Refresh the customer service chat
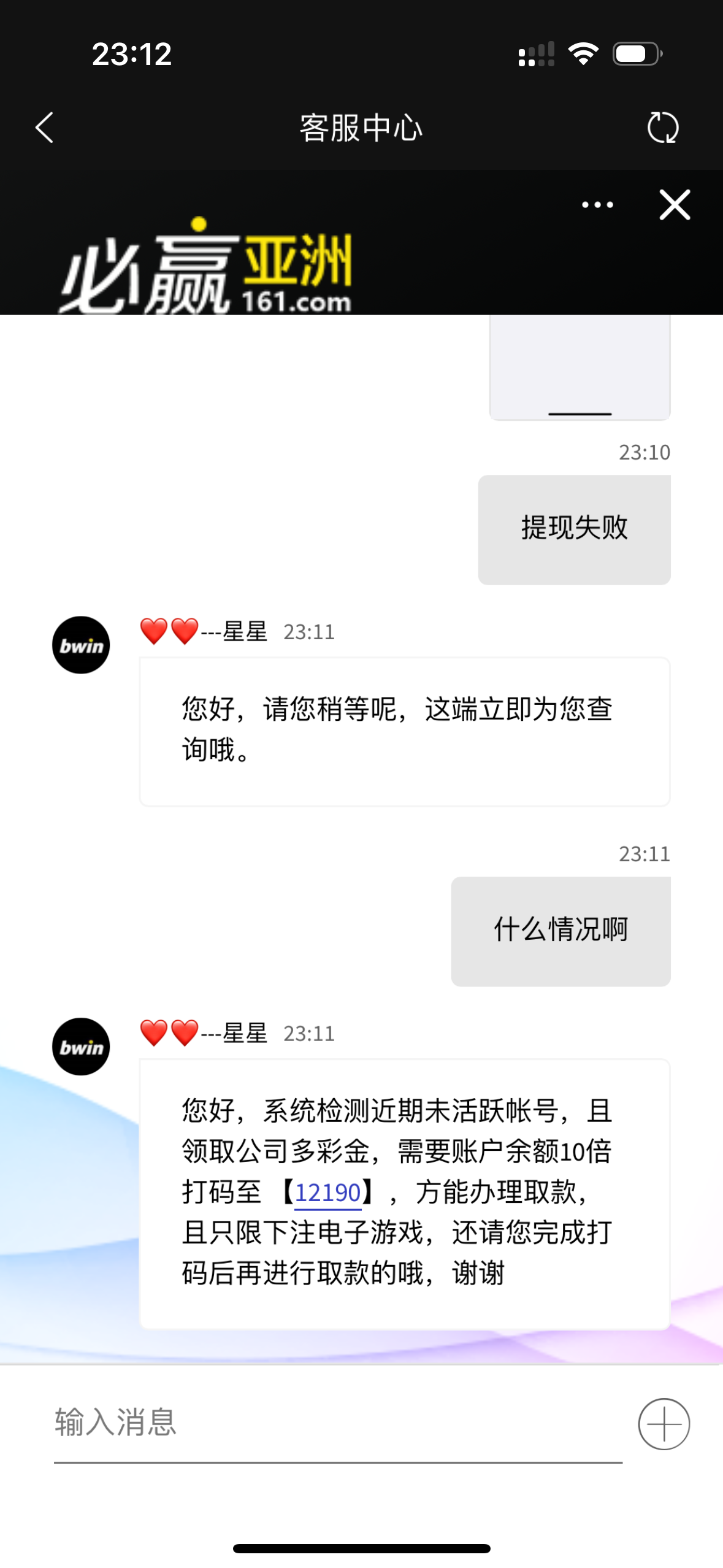Viewport: 723px width, 1568px height. click(663, 128)
